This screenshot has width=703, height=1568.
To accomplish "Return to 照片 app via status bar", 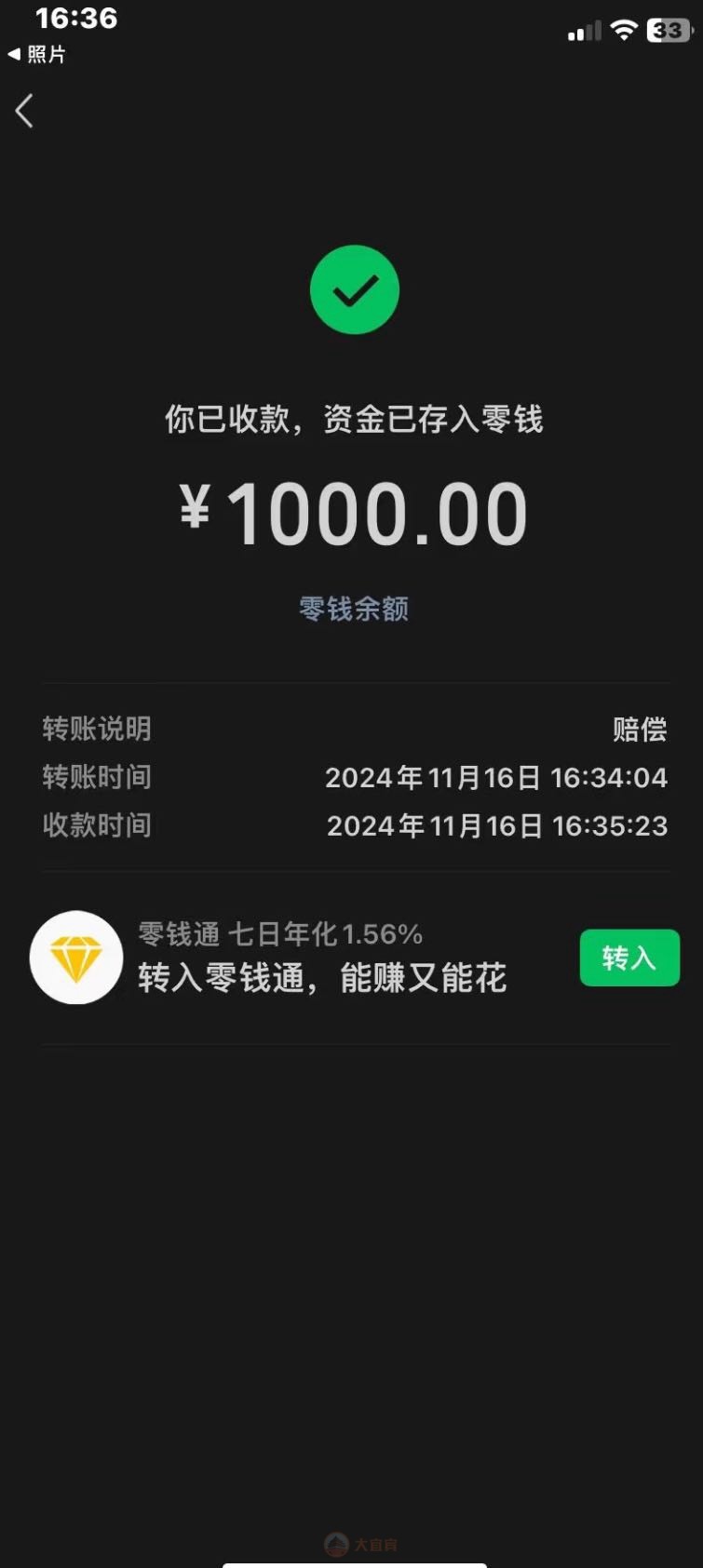I will point(37,55).
